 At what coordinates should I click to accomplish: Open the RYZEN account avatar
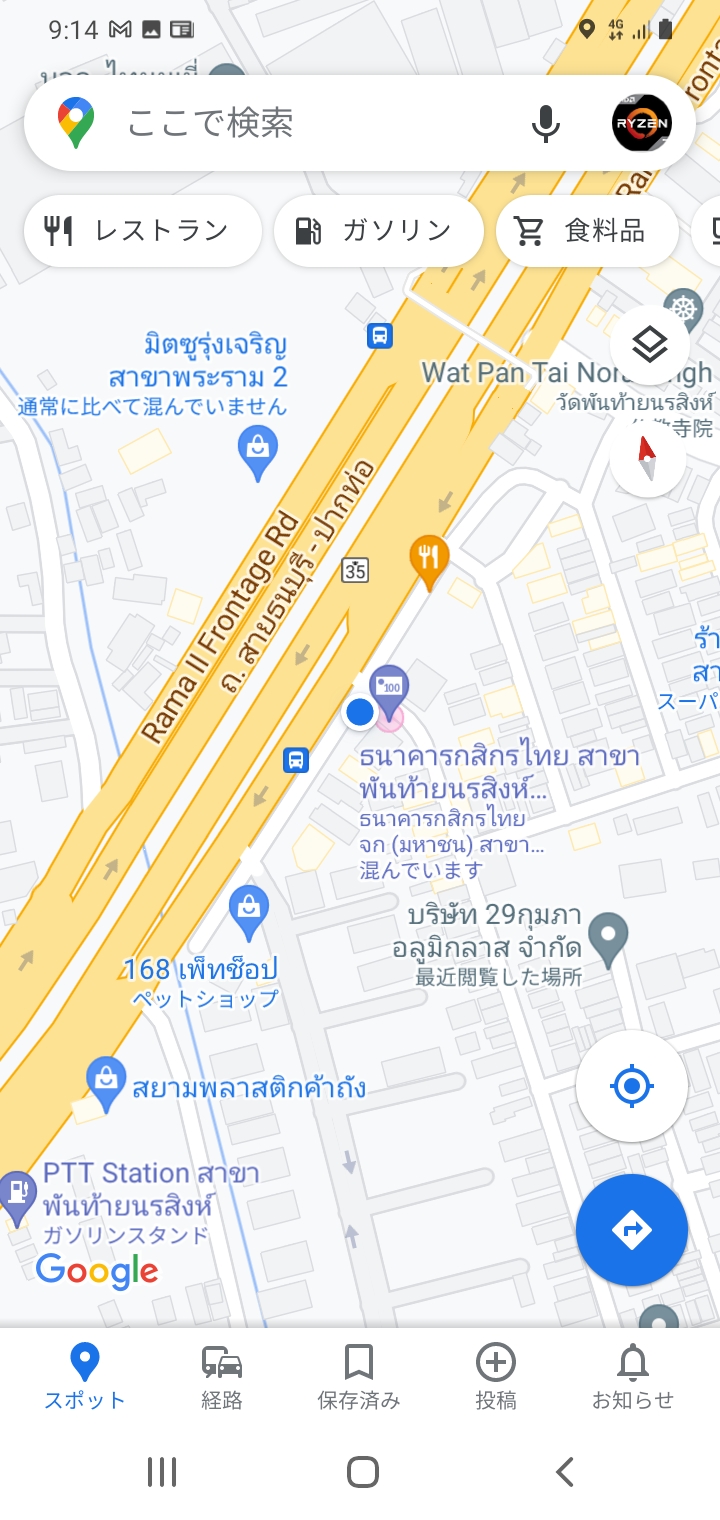[x=641, y=123]
